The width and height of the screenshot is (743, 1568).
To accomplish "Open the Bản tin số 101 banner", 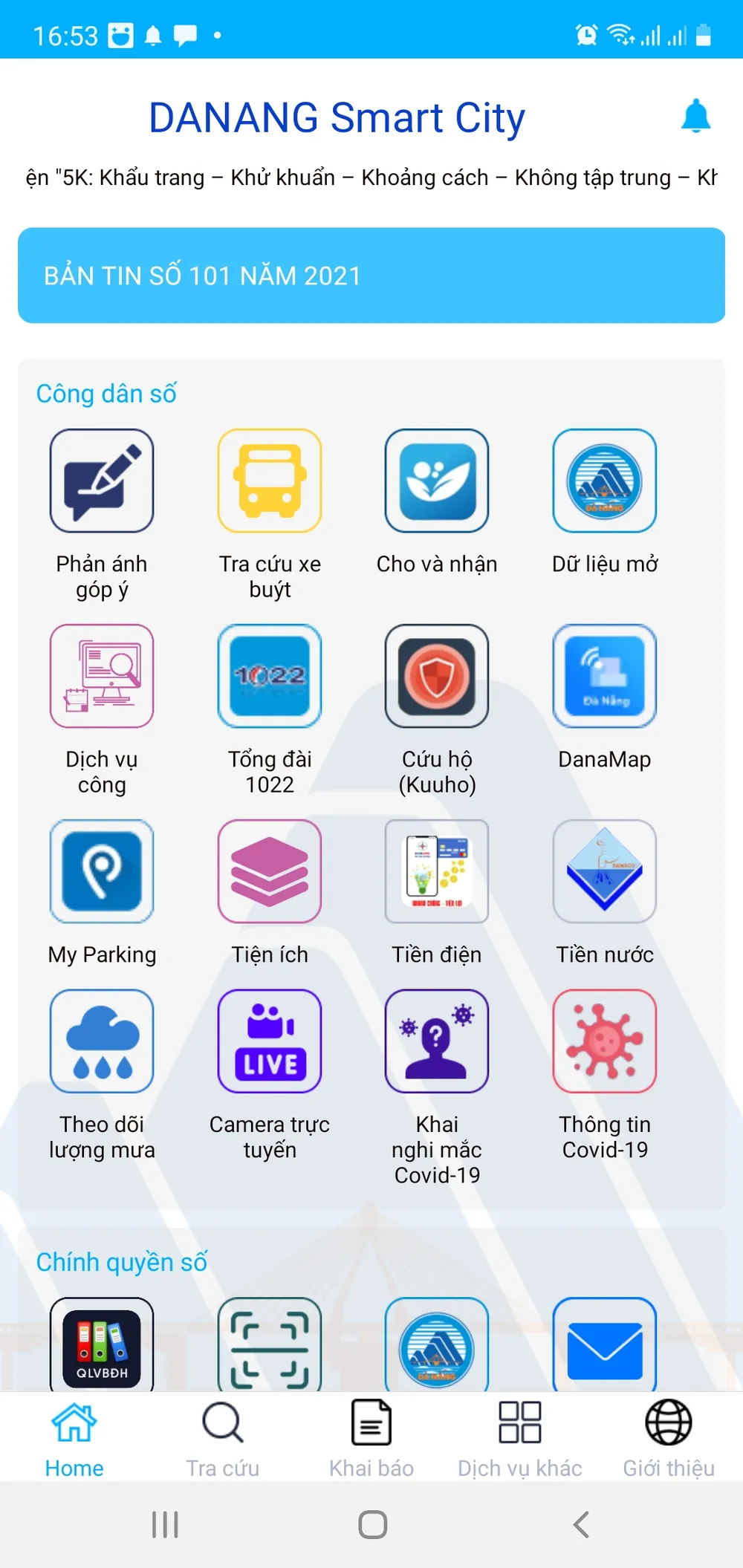I will tap(371, 276).
